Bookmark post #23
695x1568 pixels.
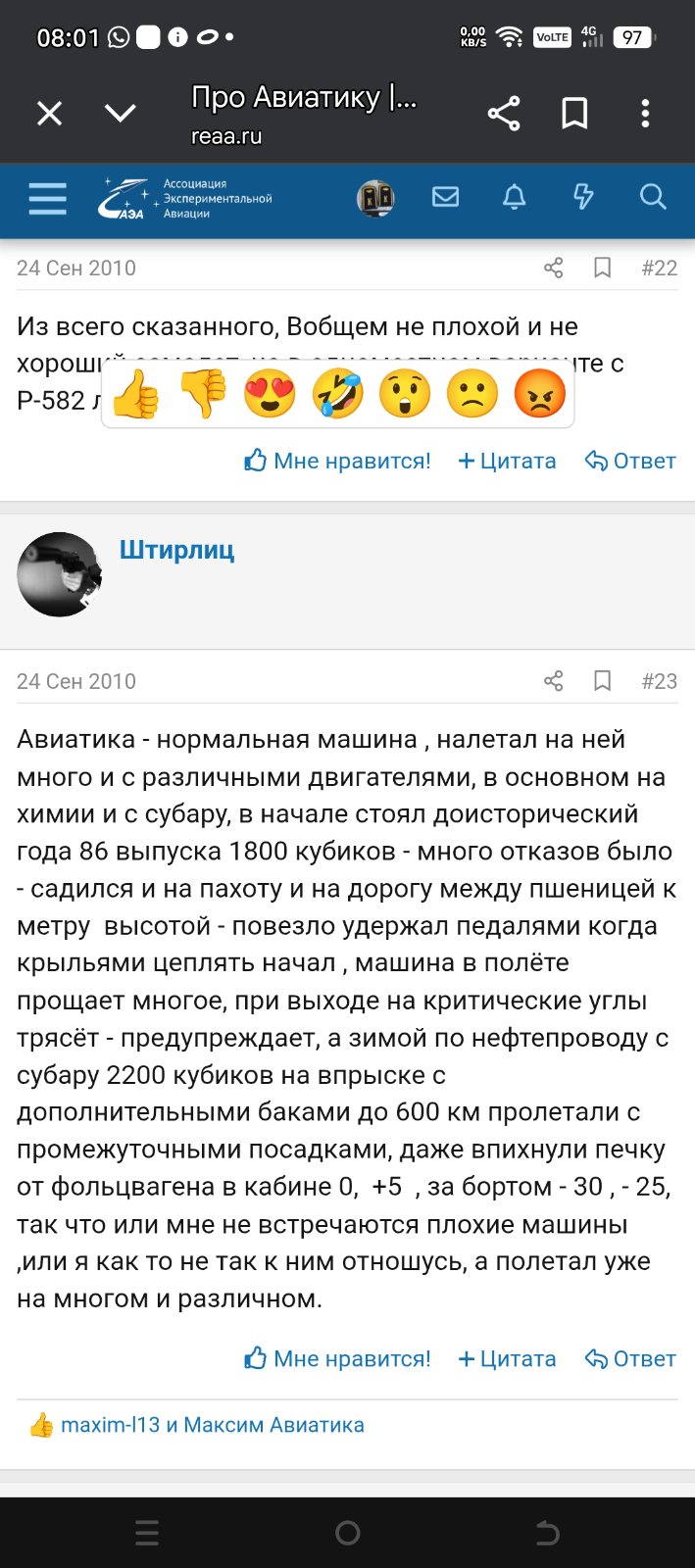603,681
